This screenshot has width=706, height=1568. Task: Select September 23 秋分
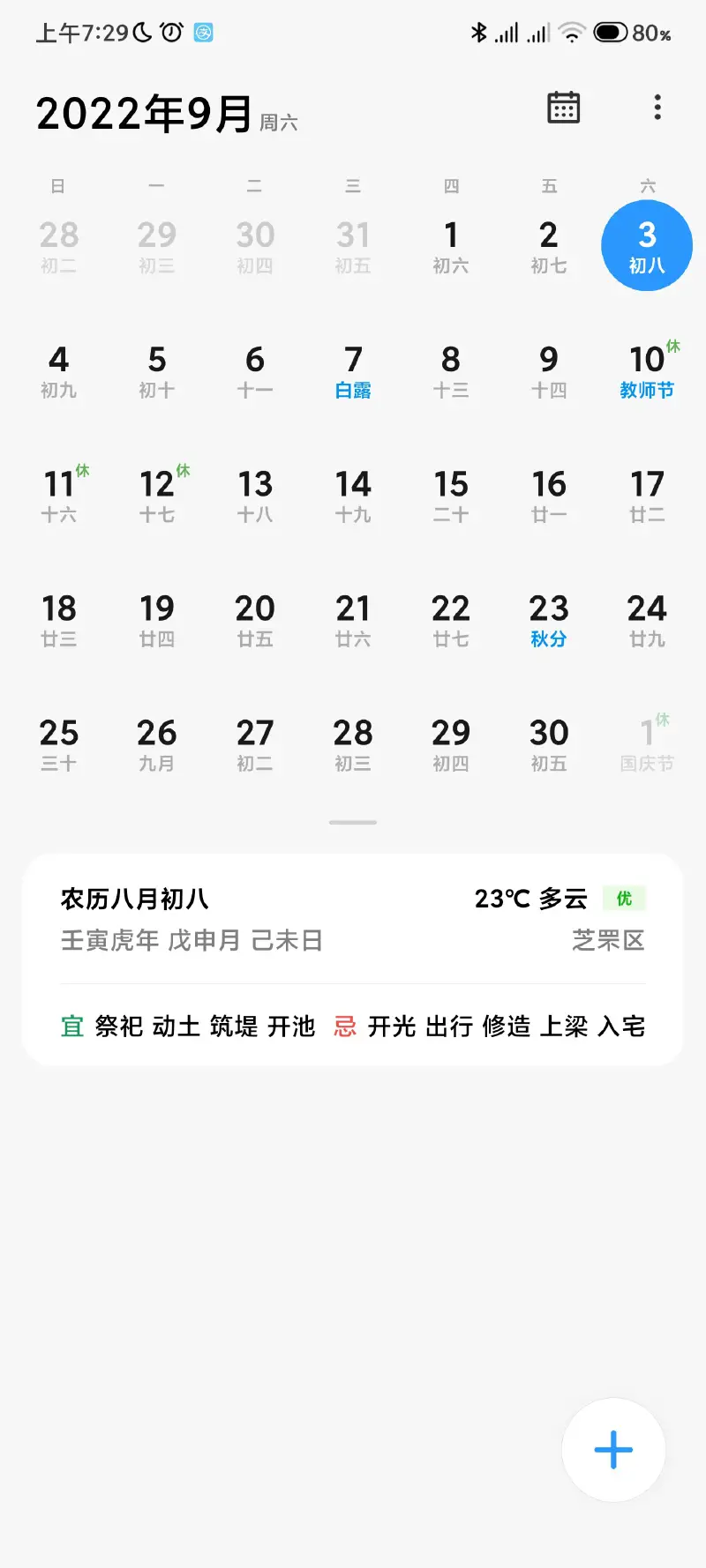click(x=548, y=620)
